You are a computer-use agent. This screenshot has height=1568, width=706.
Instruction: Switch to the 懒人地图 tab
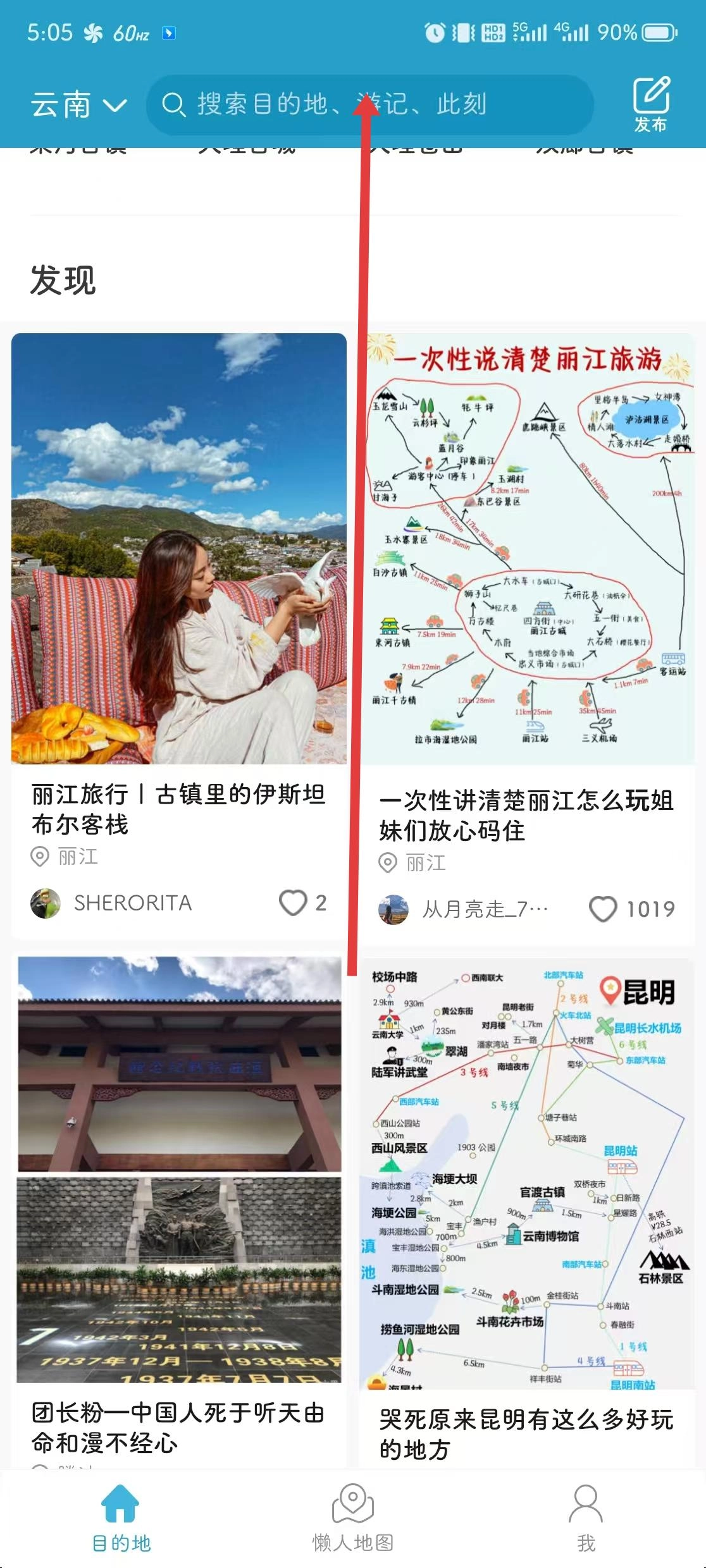tap(353, 1519)
